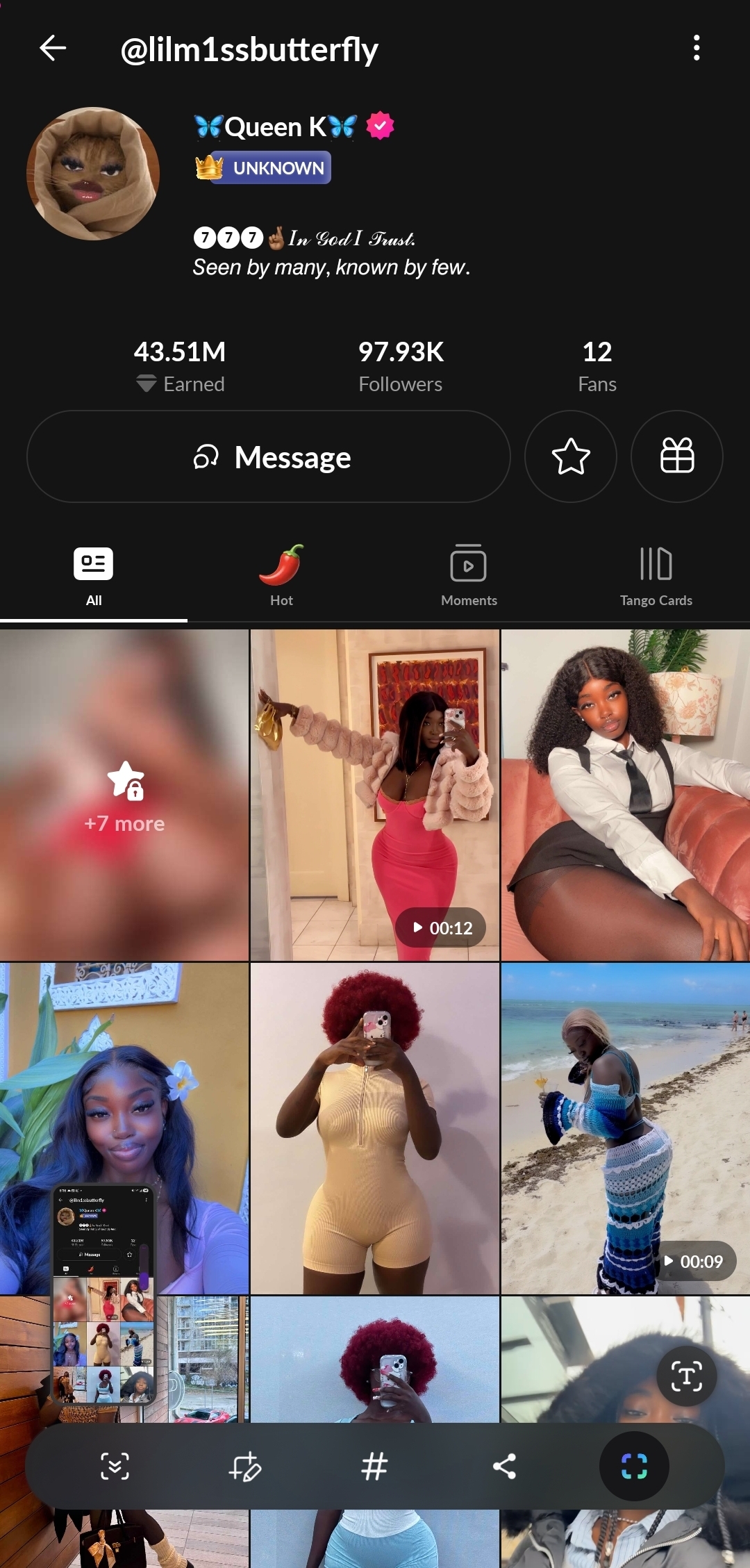The width and height of the screenshot is (750, 1568).
Task: Send a gift to this profile
Action: pyautogui.click(x=676, y=457)
